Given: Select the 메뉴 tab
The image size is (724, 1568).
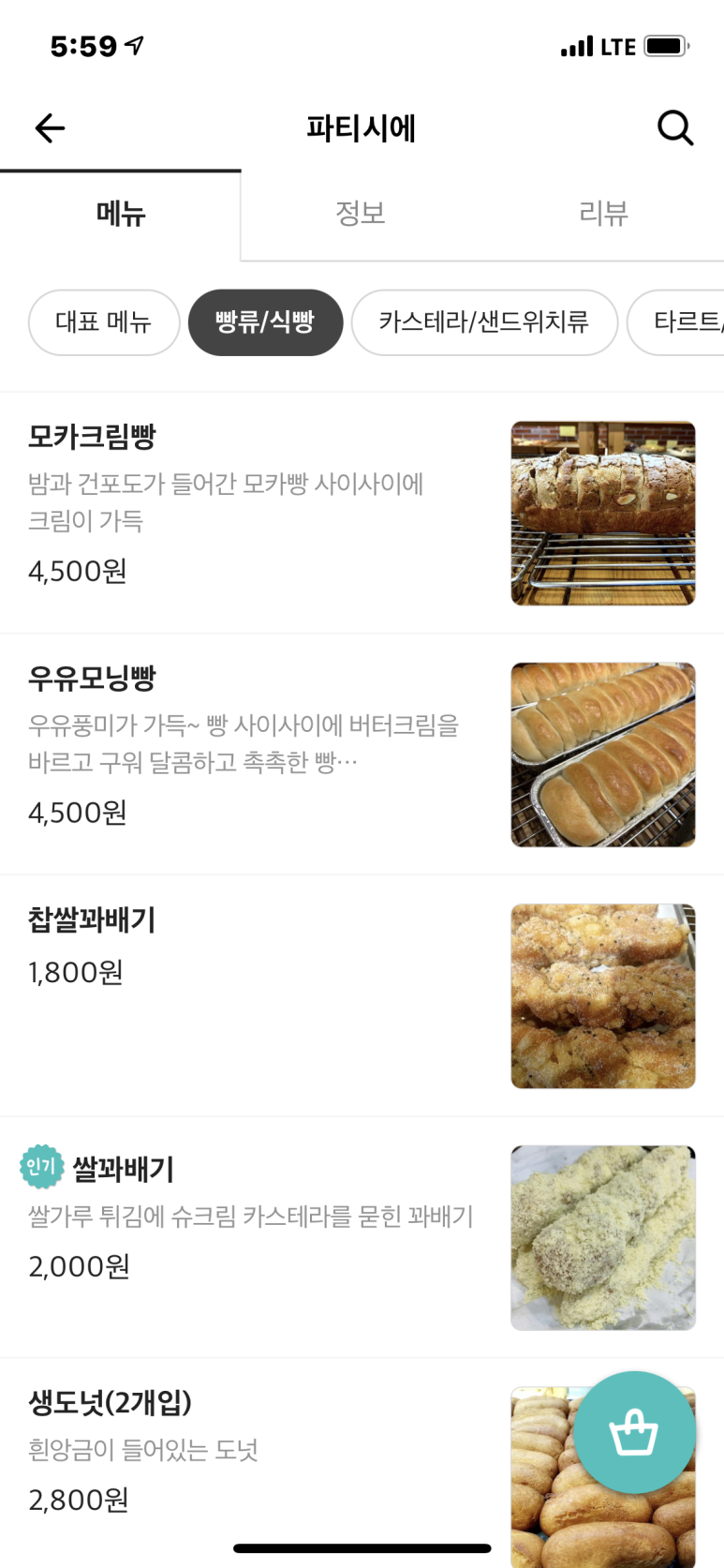Looking at the screenshot, I should pos(121,214).
